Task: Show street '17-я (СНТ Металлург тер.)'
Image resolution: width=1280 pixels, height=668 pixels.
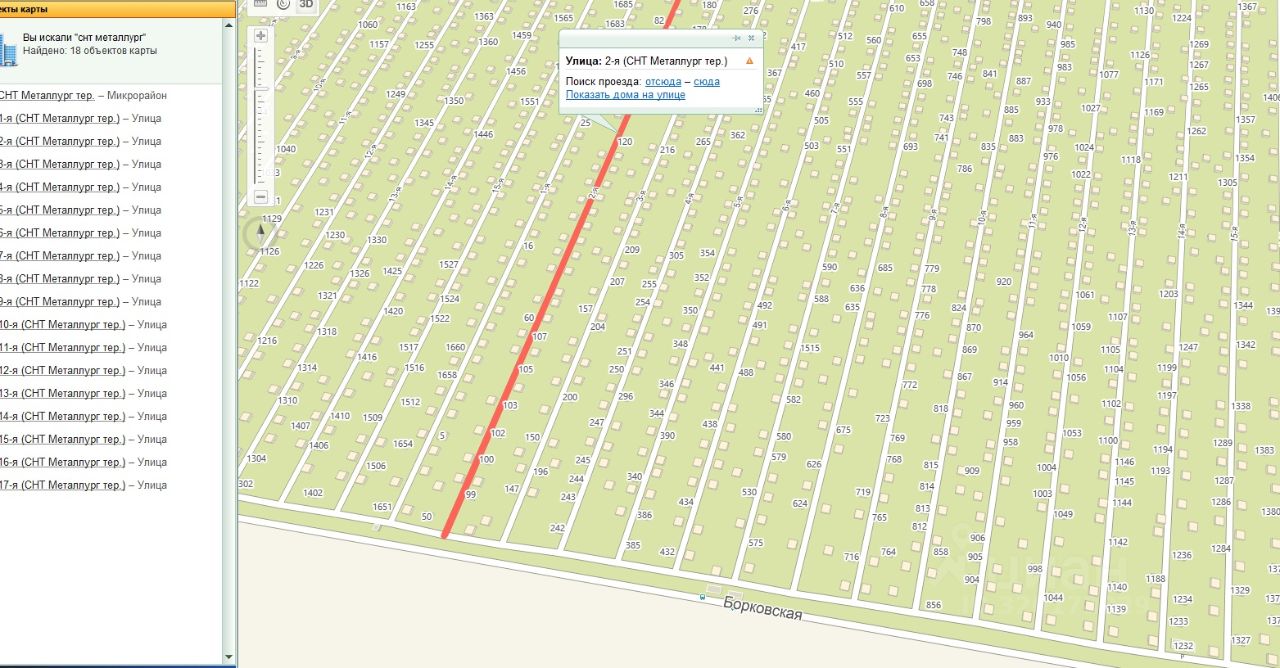Action: click(62, 486)
